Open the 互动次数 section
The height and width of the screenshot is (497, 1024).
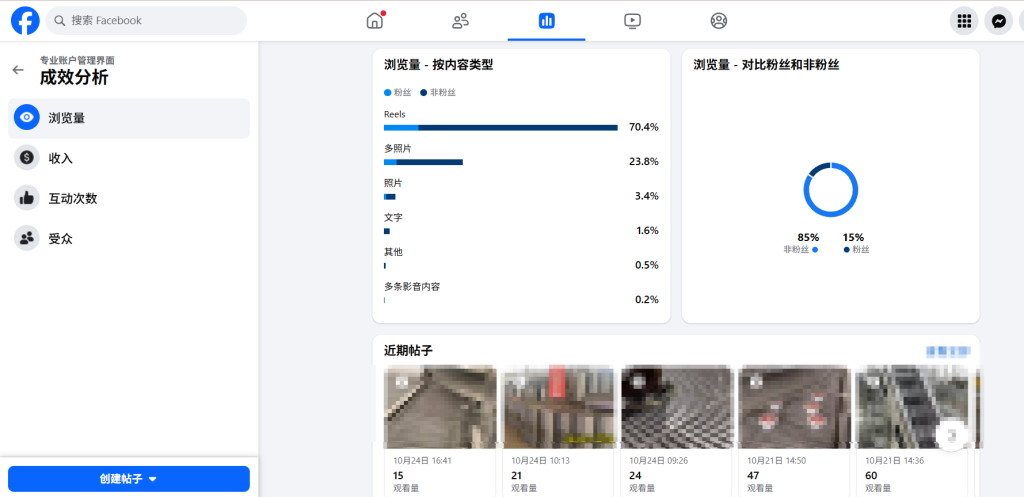[128, 198]
